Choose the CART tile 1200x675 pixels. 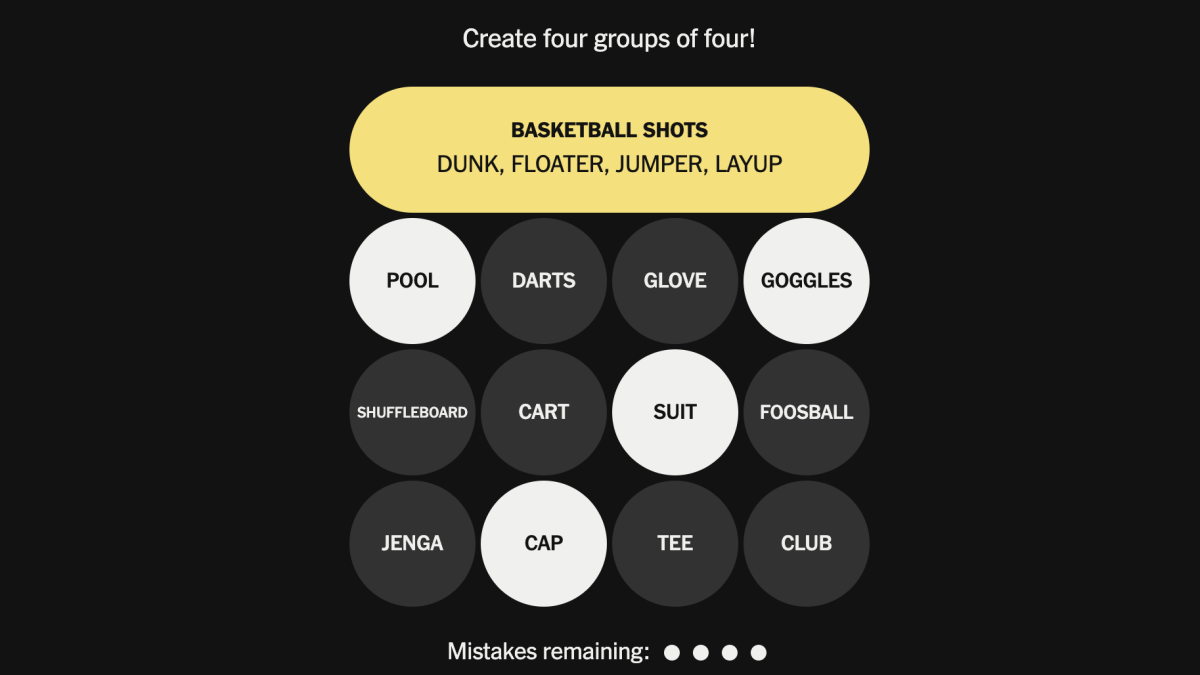pyautogui.click(x=543, y=412)
